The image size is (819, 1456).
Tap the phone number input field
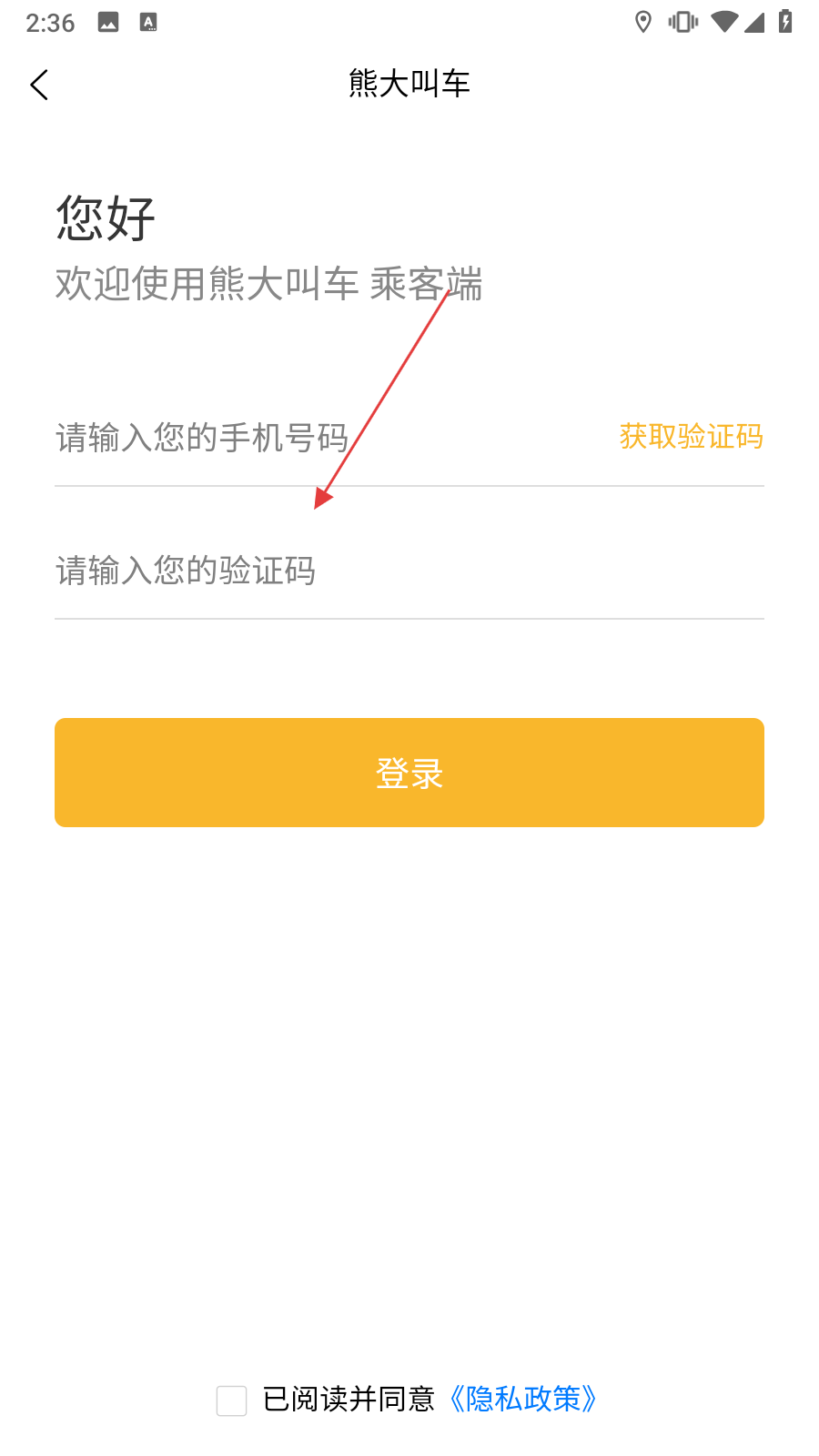coord(309,438)
